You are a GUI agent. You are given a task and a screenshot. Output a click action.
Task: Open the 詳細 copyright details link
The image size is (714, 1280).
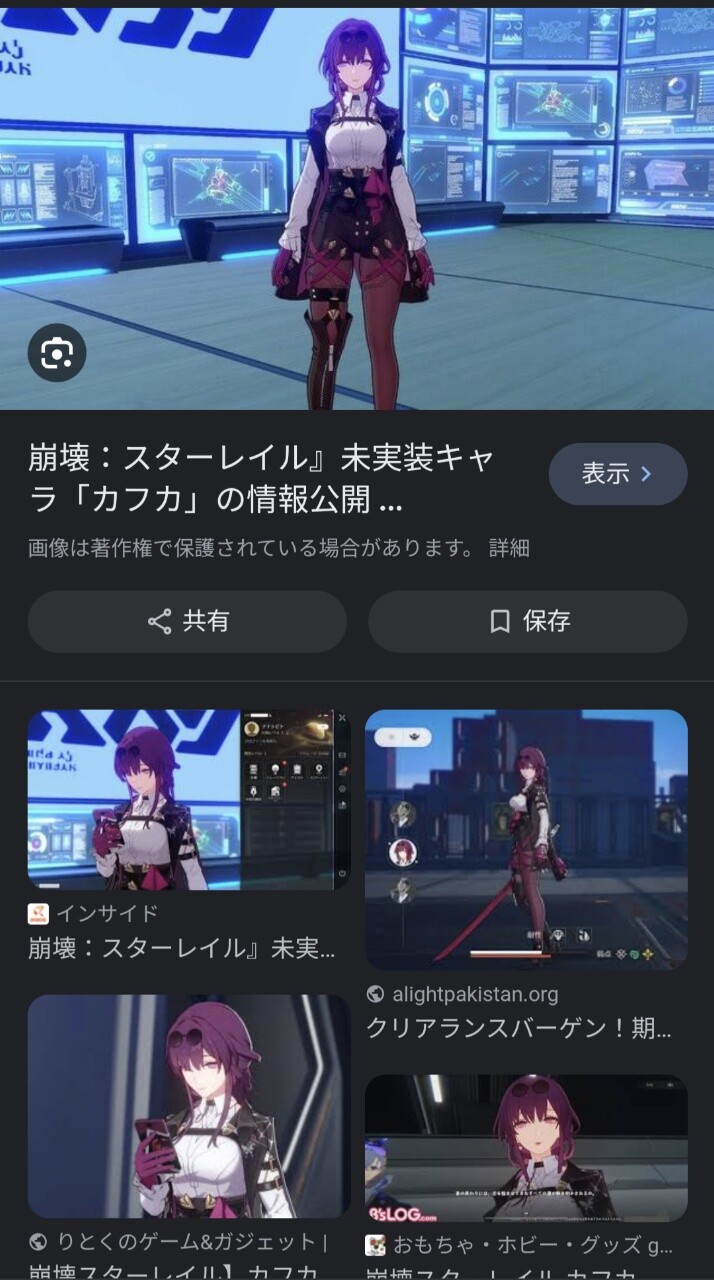[x=509, y=548]
